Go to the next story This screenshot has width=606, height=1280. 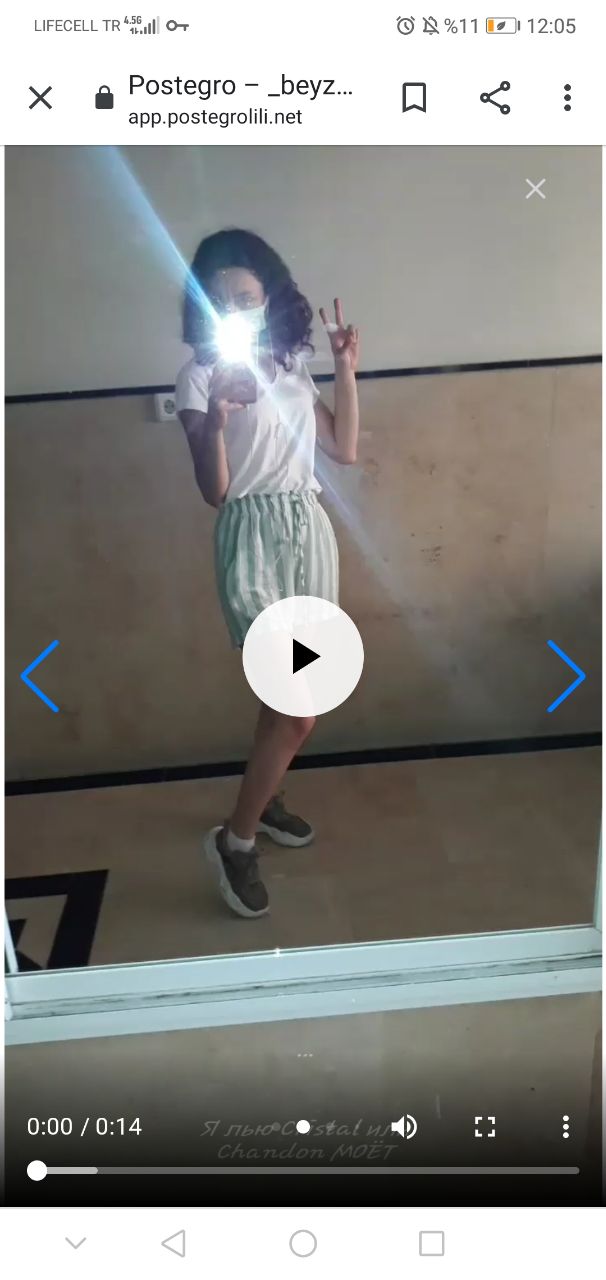pyautogui.click(x=565, y=676)
